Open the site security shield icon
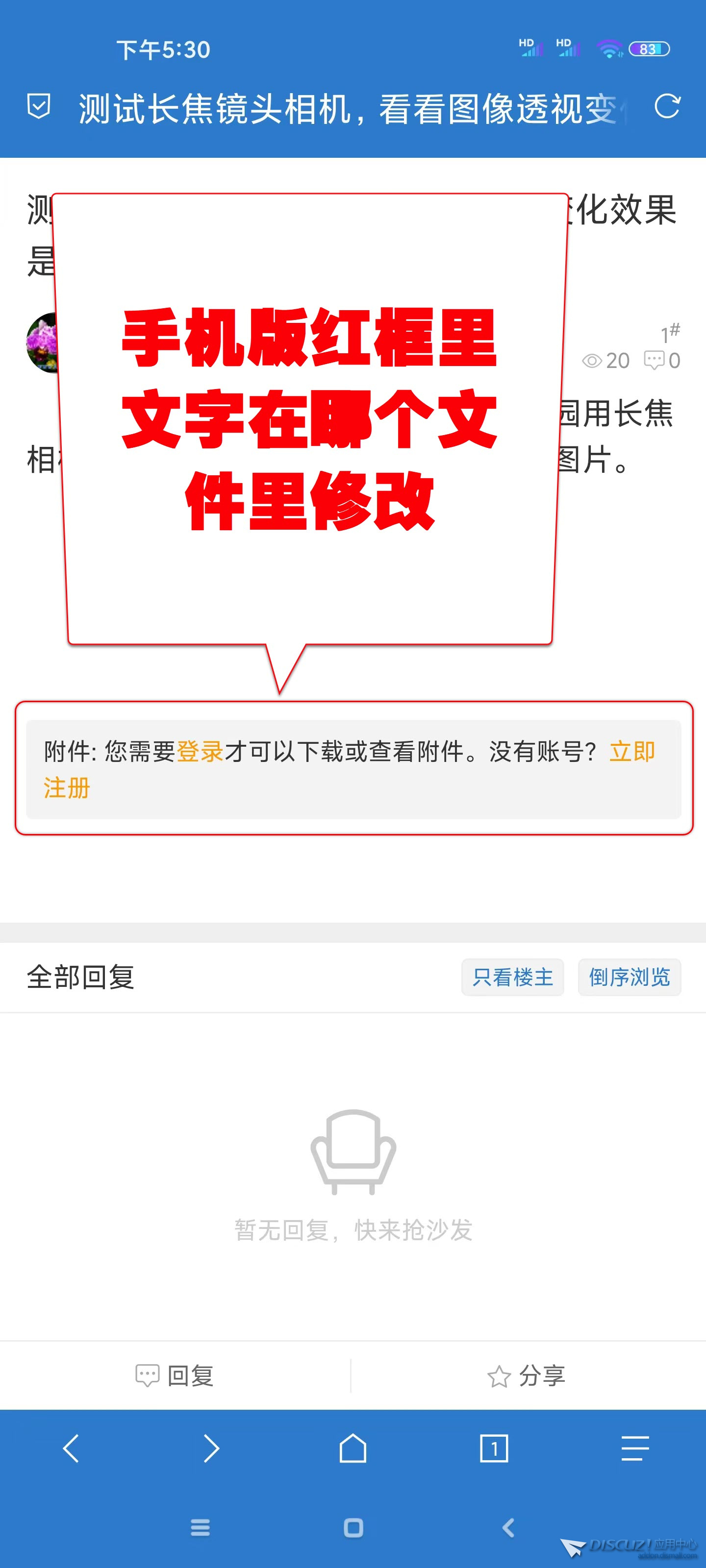 tap(39, 106)
